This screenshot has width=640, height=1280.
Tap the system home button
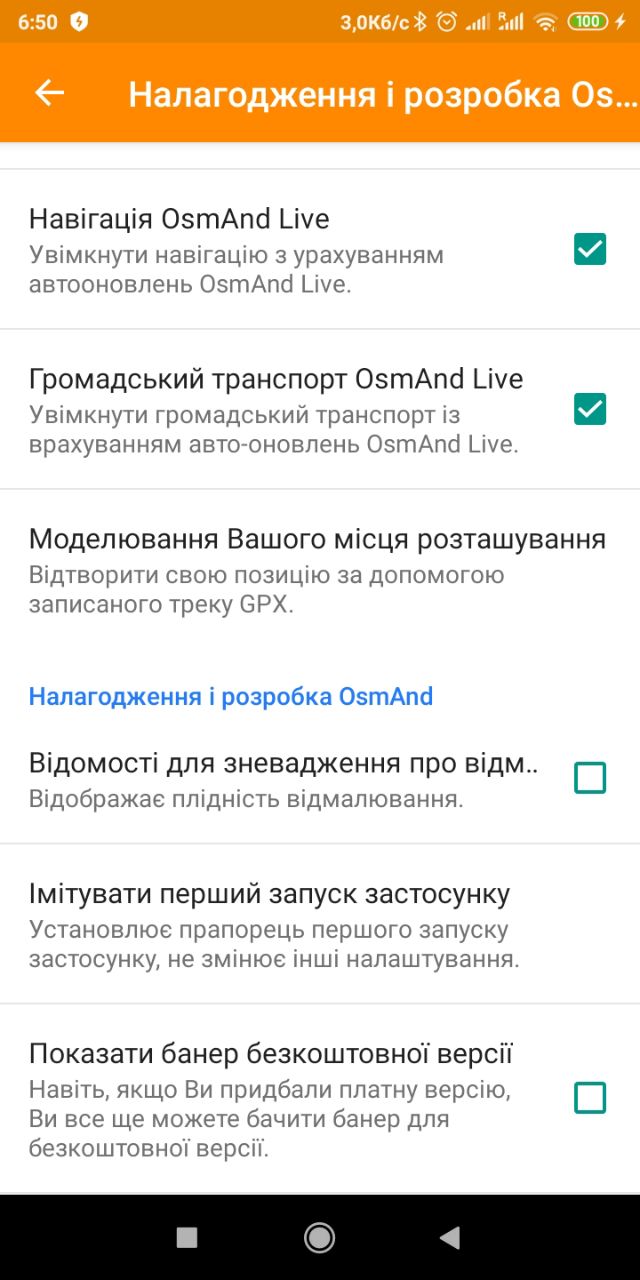320,1237
